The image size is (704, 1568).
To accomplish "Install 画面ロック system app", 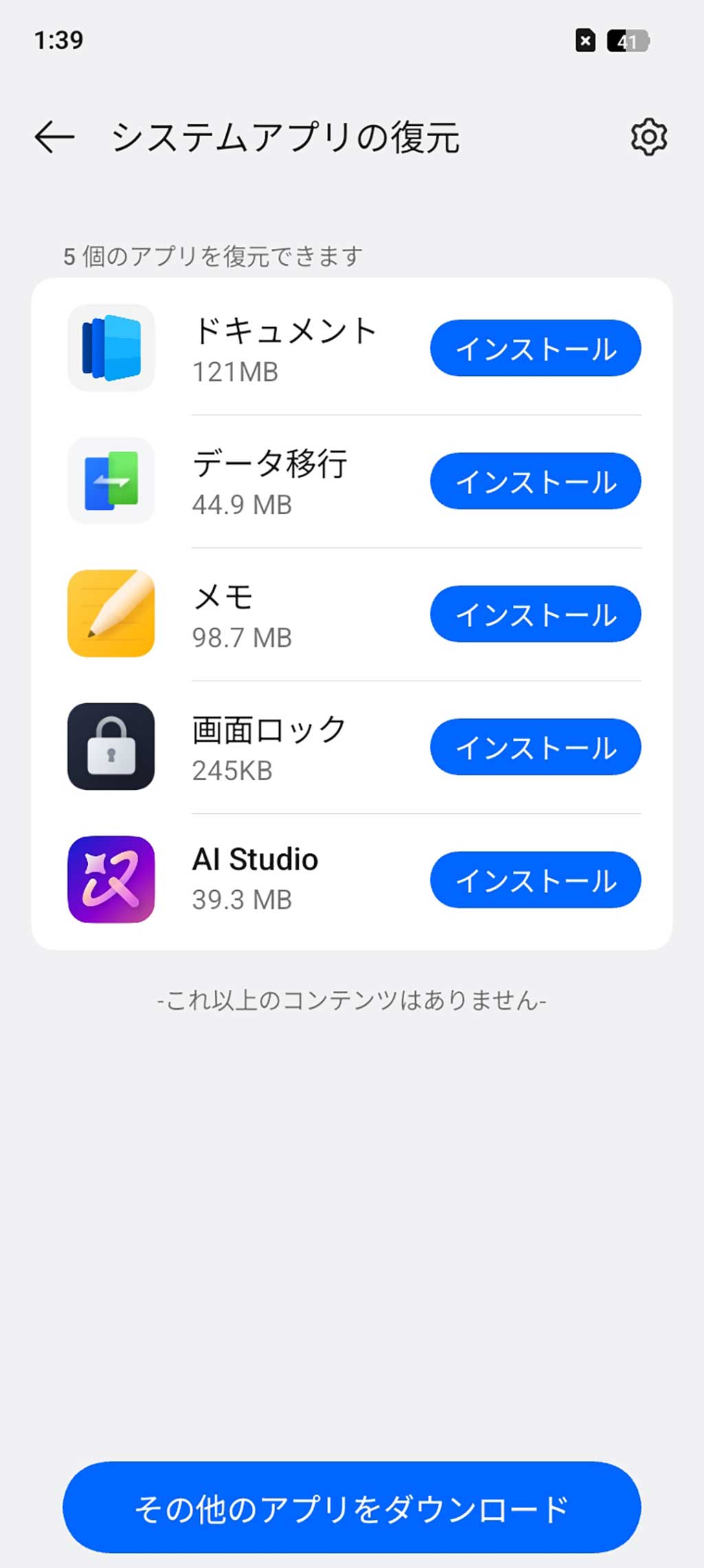I will tap(535, 747).
